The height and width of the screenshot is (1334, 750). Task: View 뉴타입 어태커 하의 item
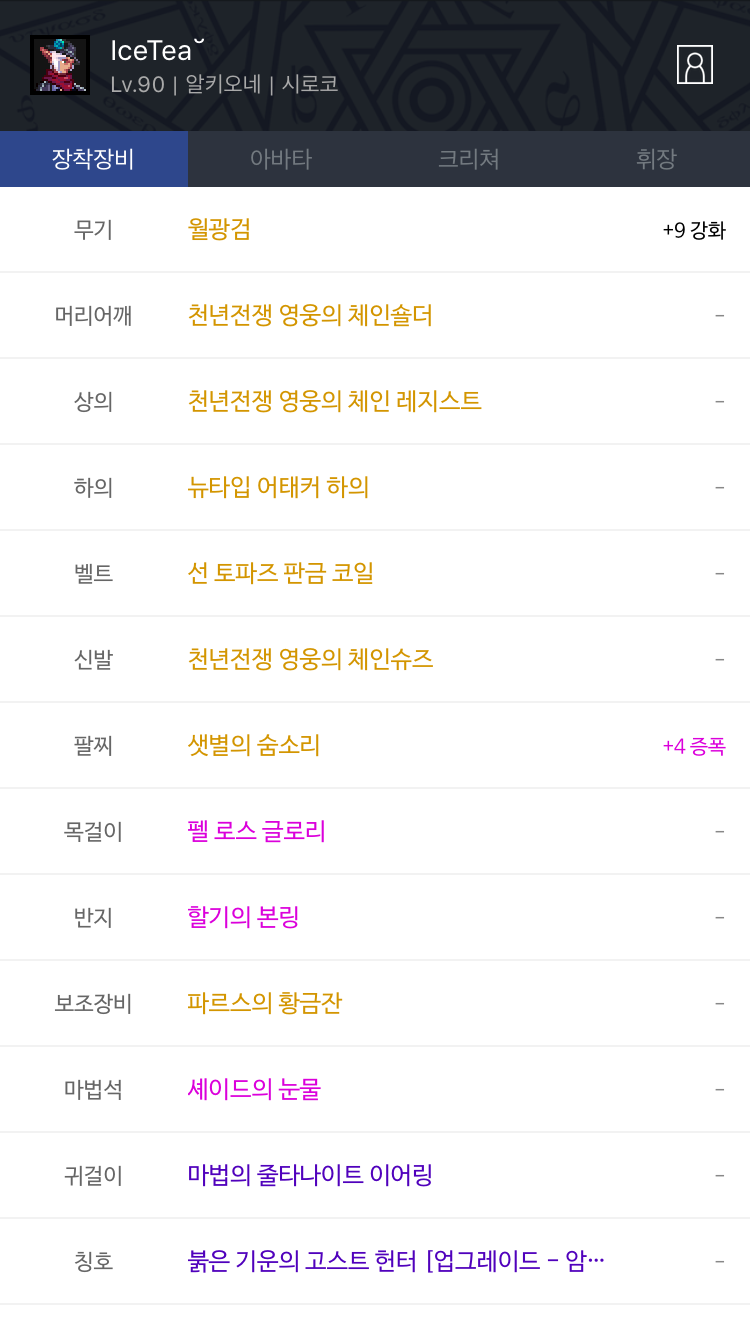tap(375, 488)
